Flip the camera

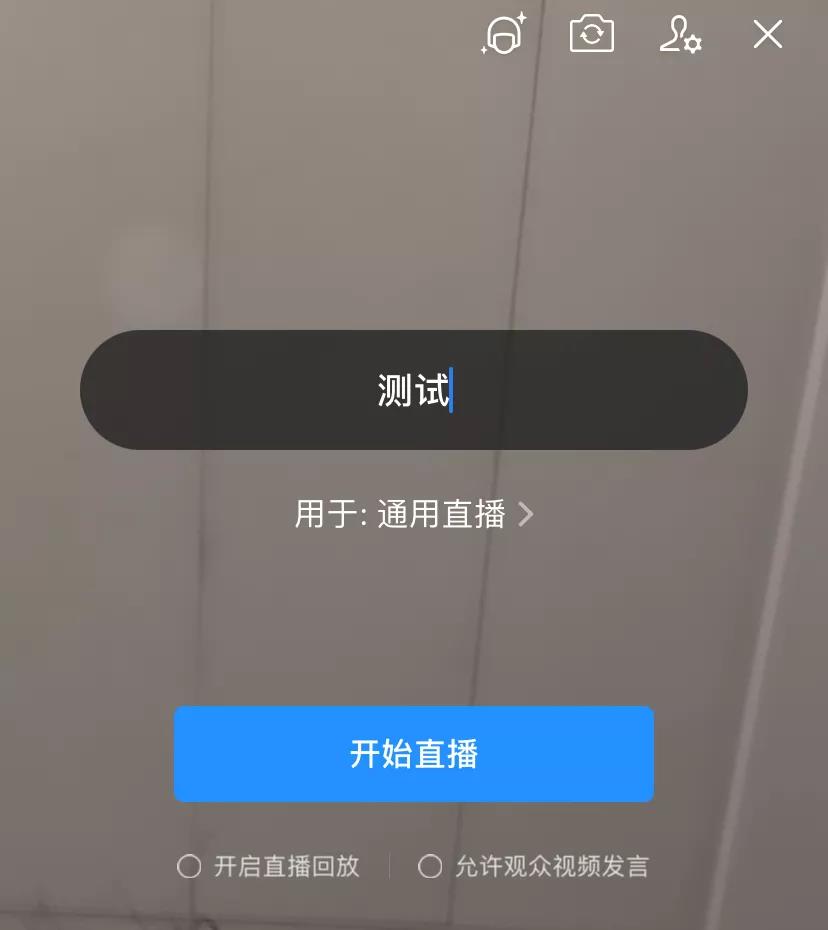592,35
